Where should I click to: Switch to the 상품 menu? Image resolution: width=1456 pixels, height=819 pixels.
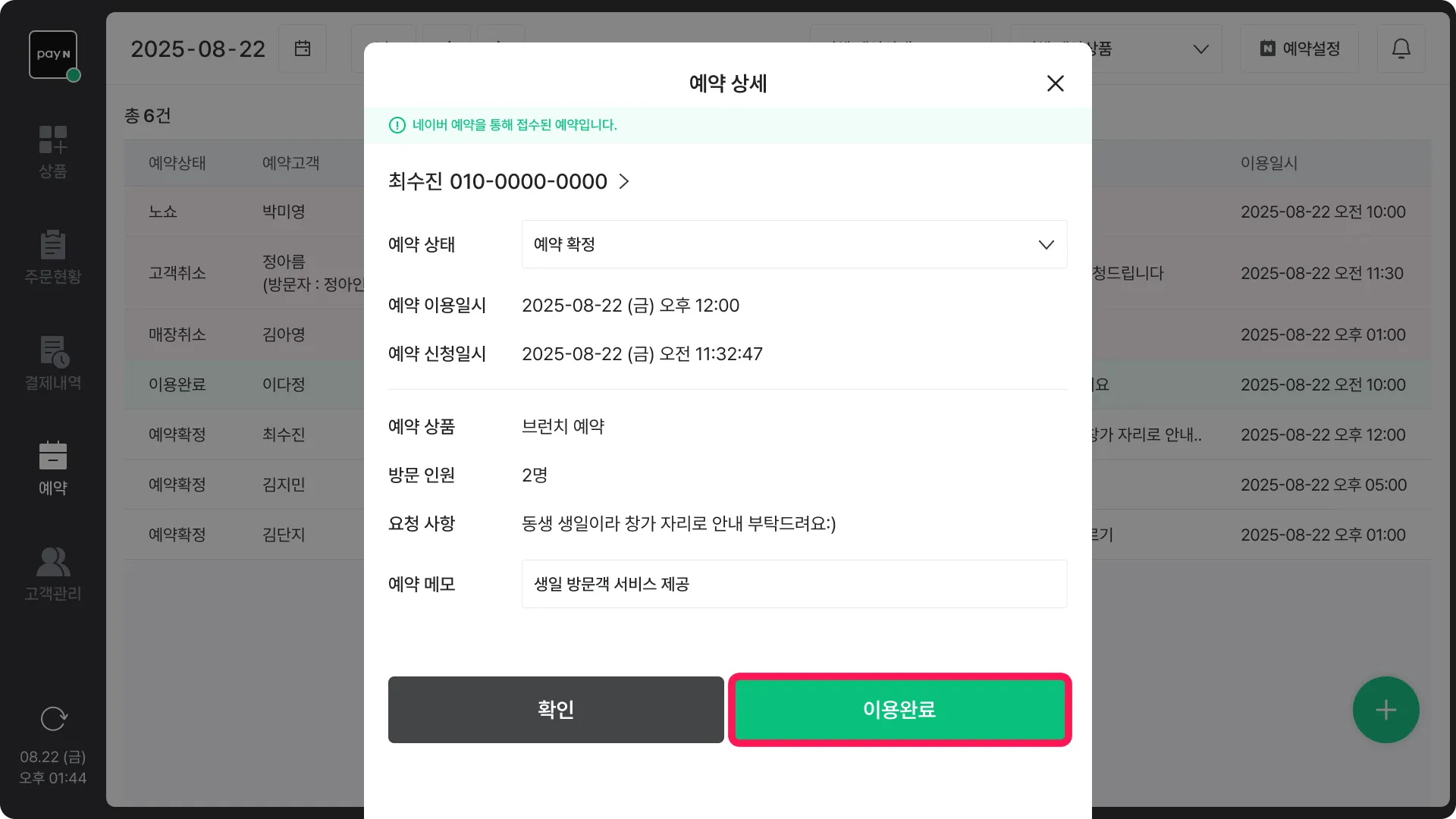click(53, 152)
